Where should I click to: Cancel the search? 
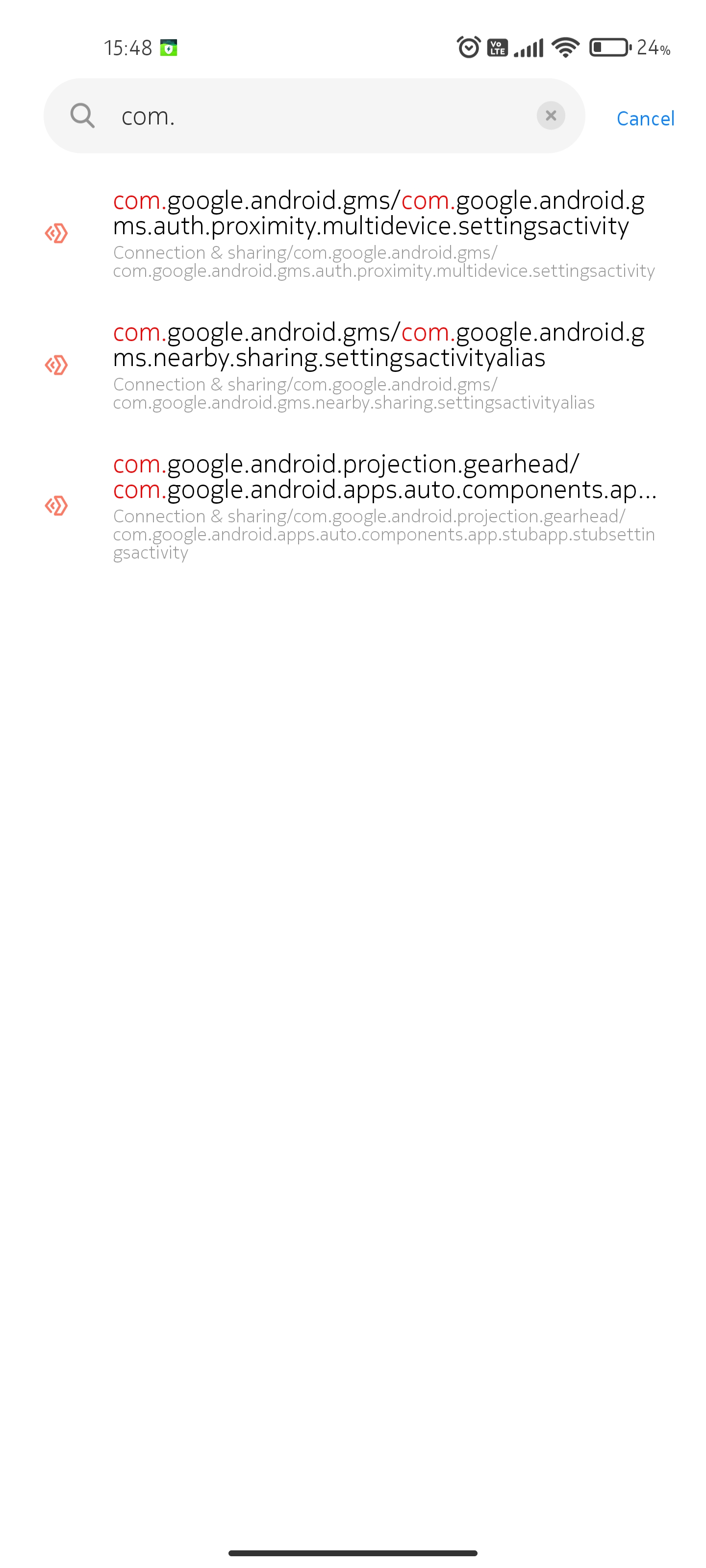coord(645,118)
